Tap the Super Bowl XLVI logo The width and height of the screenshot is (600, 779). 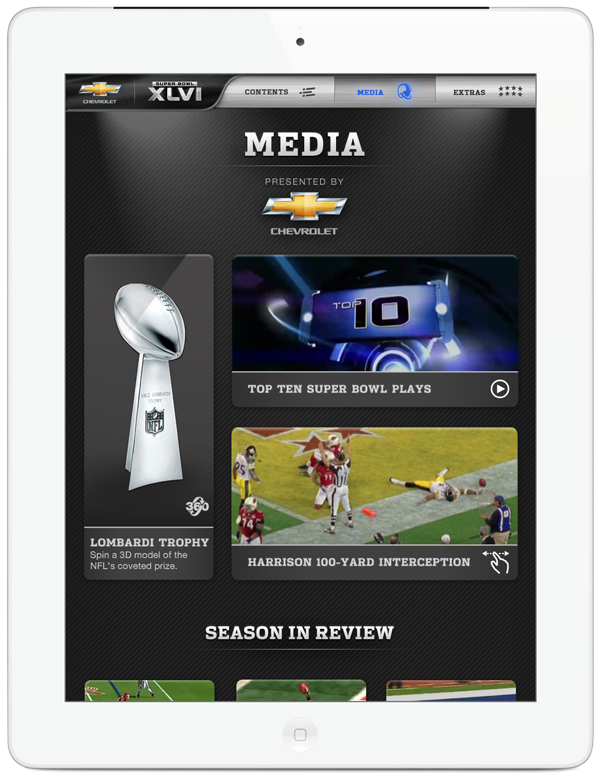tap(175, 92)
